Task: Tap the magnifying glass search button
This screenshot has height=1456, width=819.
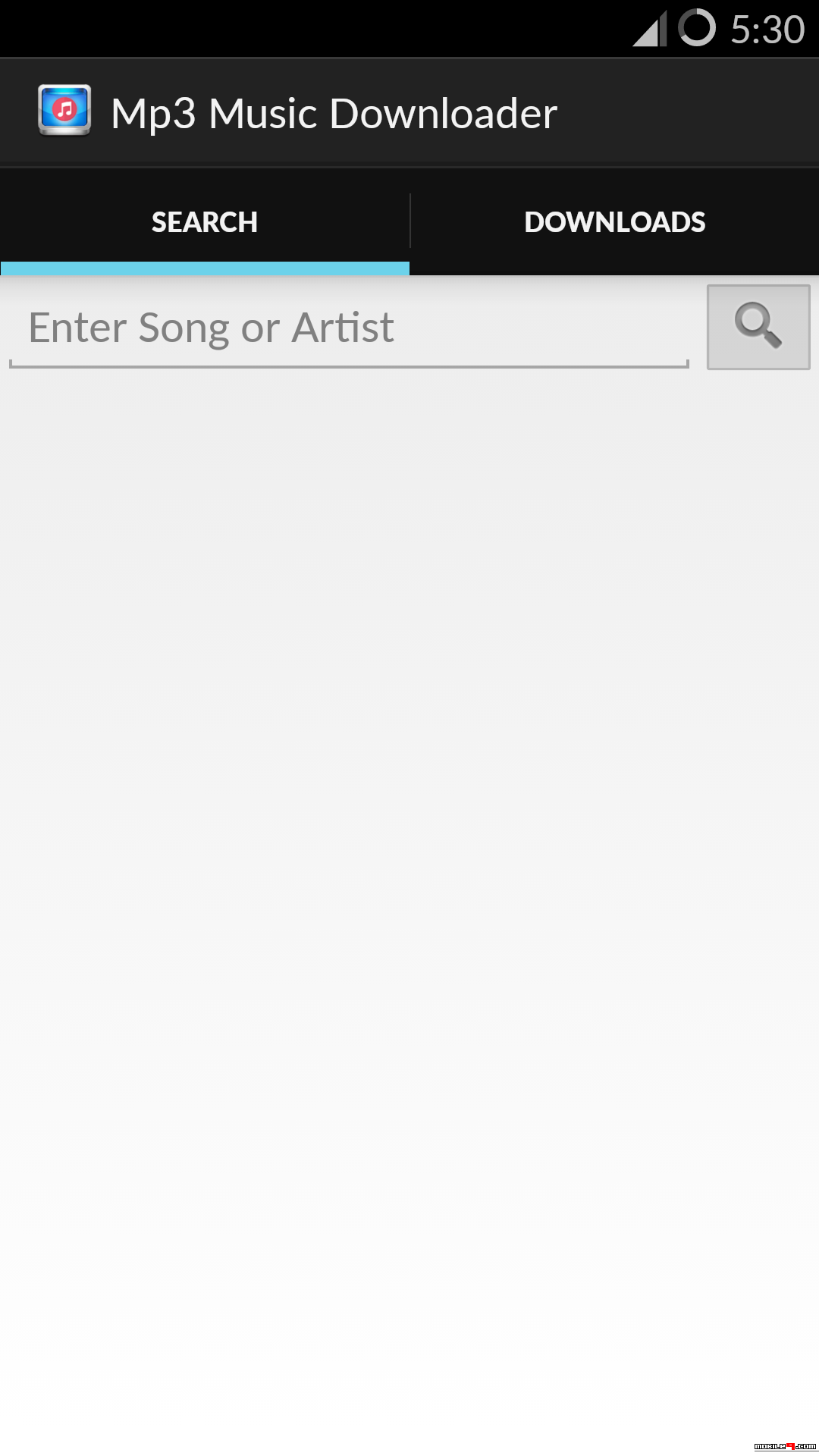Action: tap(758, 327)
